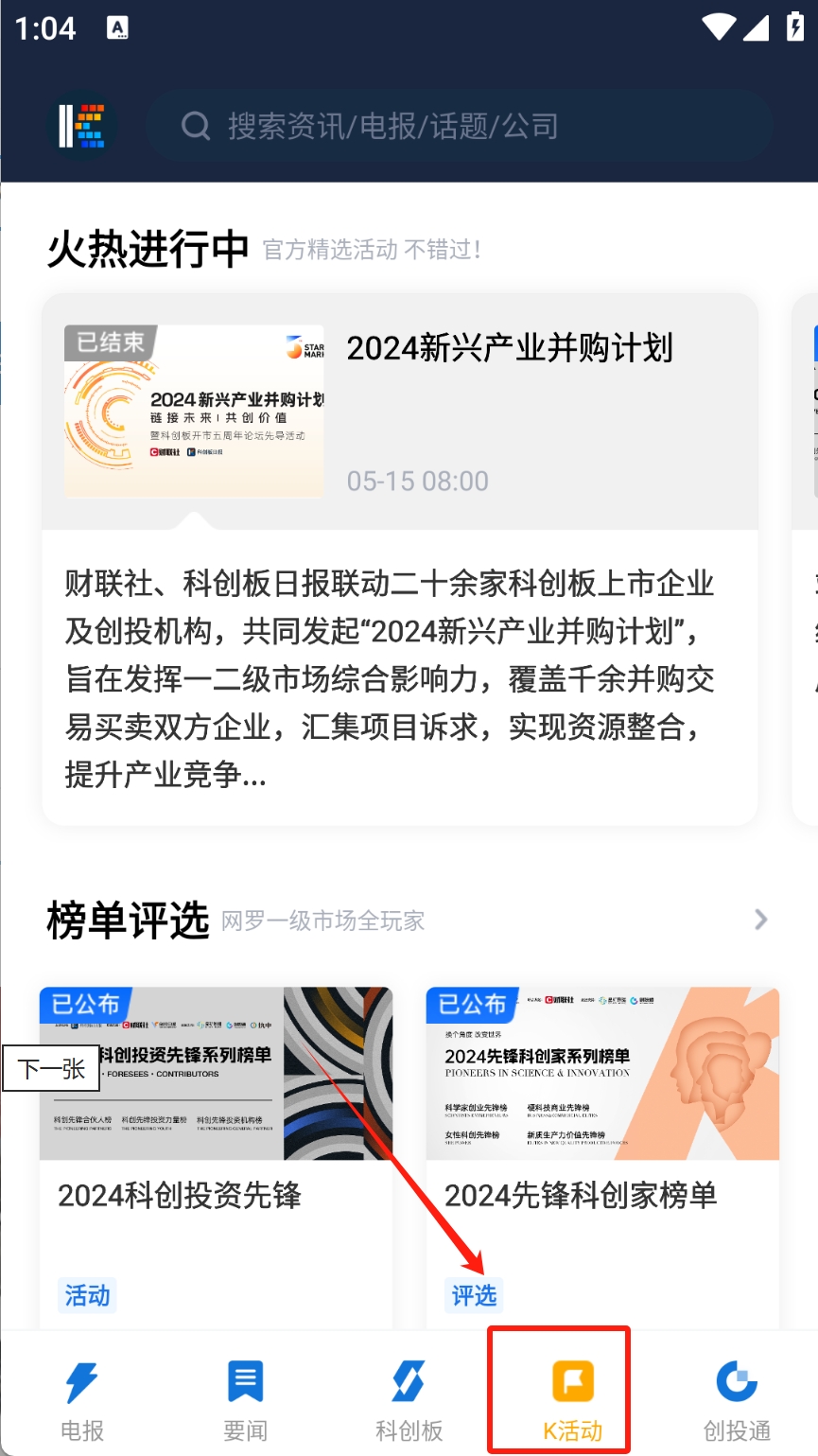818x1456 pixels.
Task: Tap the app logo in the header
Action: tap(81, 126)
